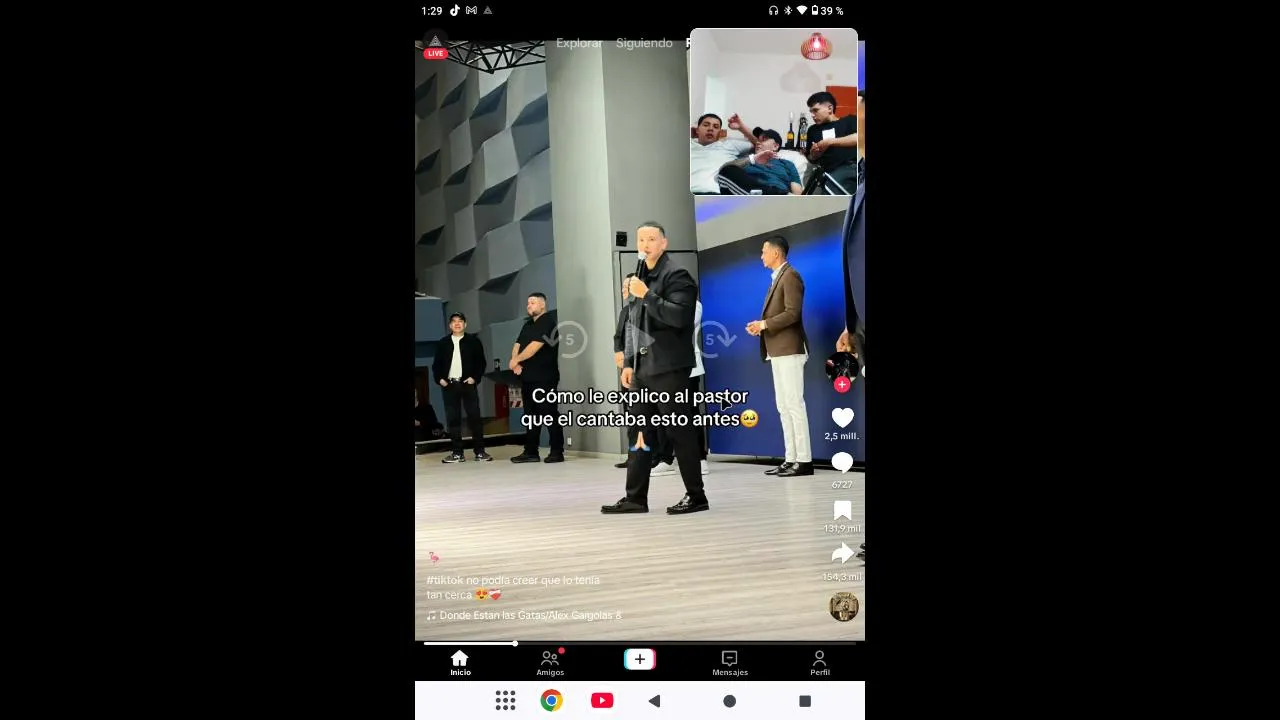Skip the video forward 5 seconds
Viewport: 1280px width, 720px height.
click(711, 340)
